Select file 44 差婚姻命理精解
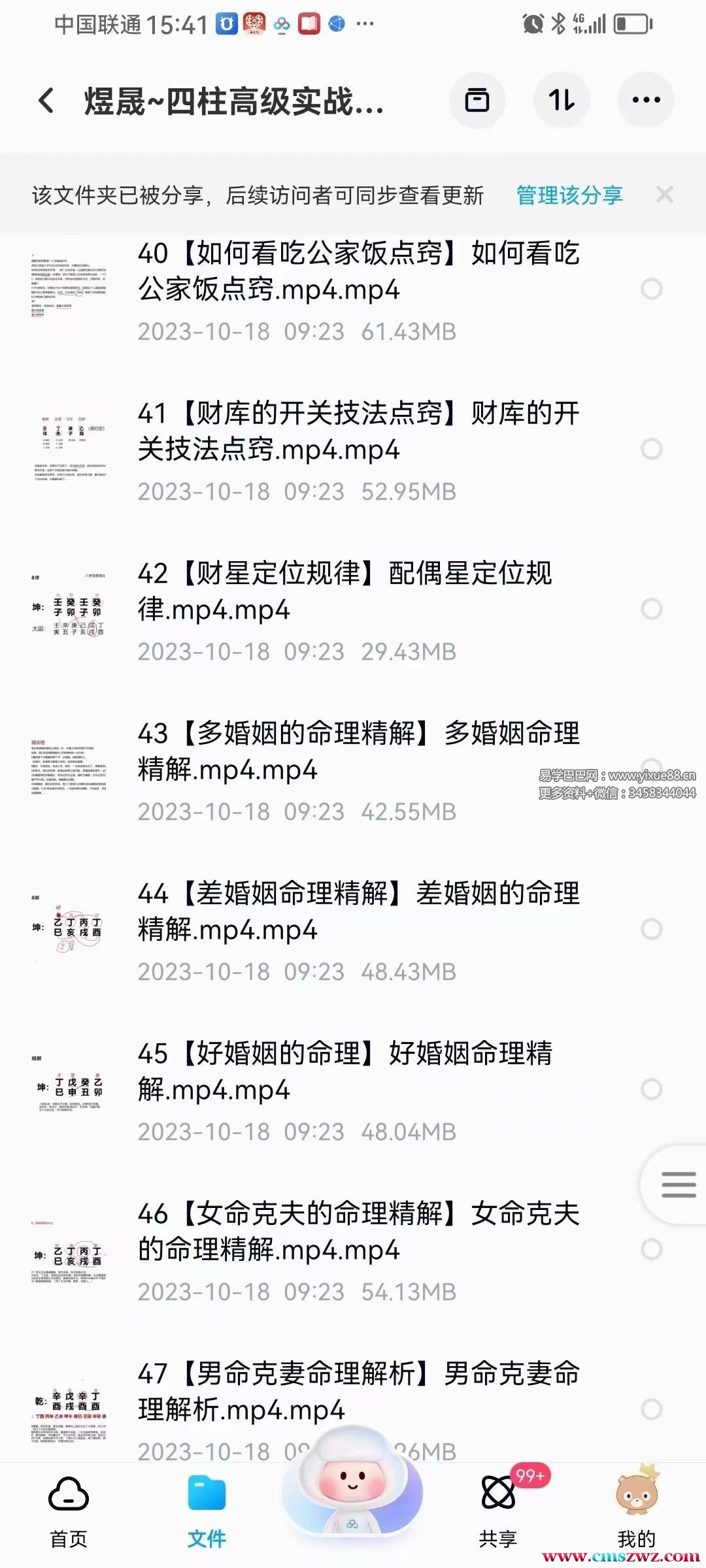Image resolution: width=706 pixels, height=1568 pixels. (x=651, y=929)
